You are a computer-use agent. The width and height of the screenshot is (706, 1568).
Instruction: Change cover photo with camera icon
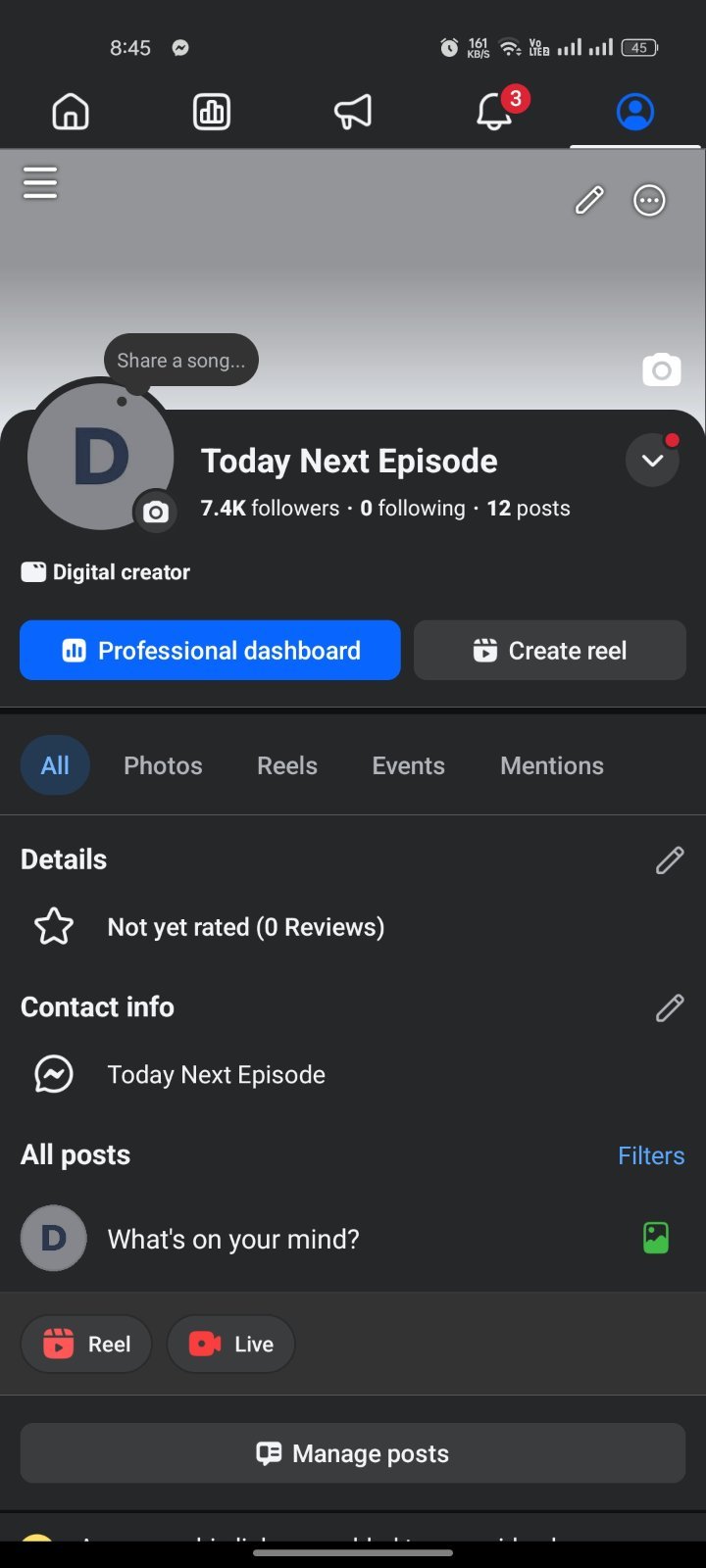(x=662, y=369)
